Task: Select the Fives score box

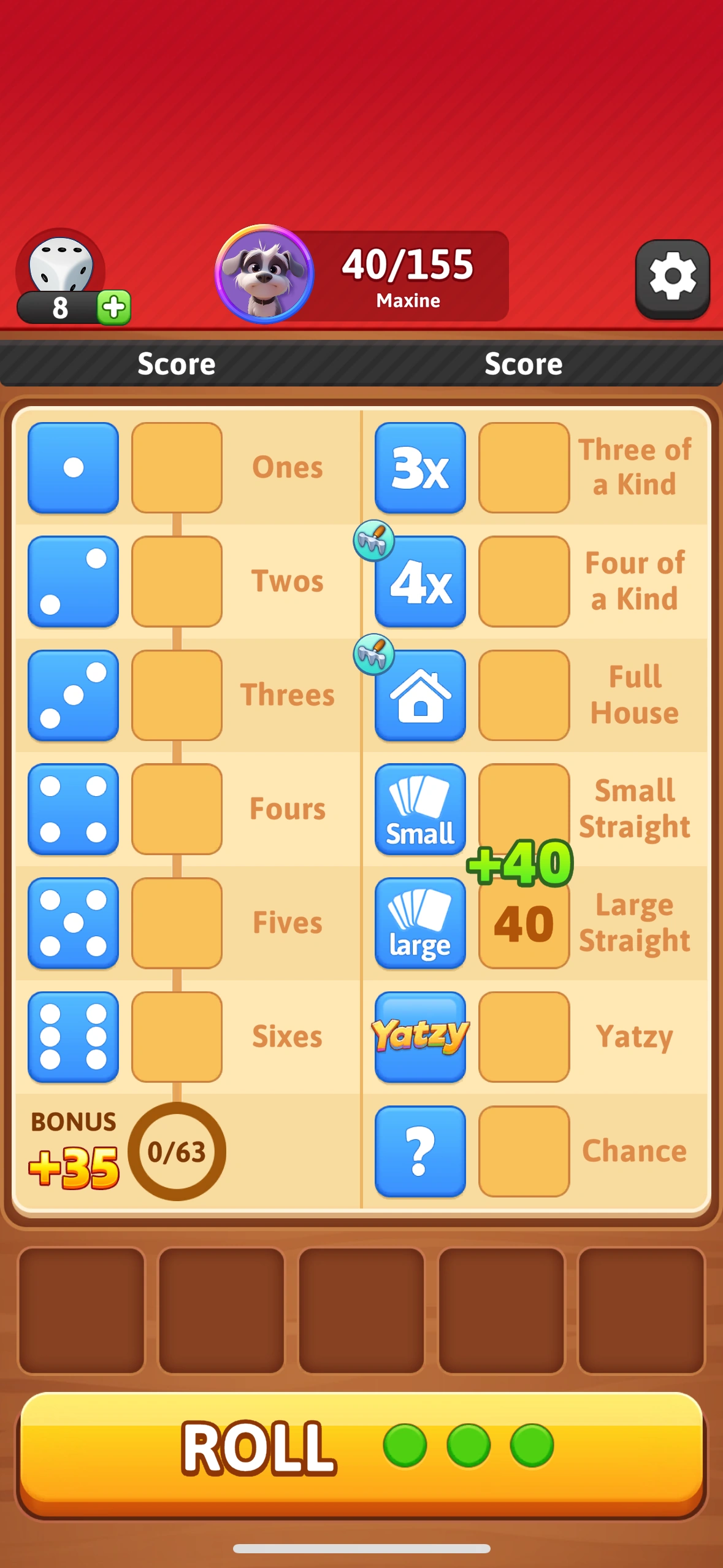Action: [x=177, y=923]
